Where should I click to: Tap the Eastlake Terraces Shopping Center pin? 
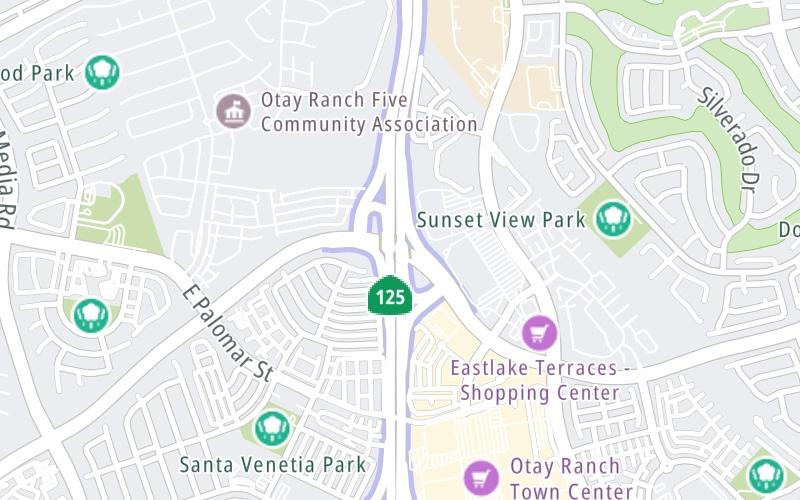tap(539, 331)
